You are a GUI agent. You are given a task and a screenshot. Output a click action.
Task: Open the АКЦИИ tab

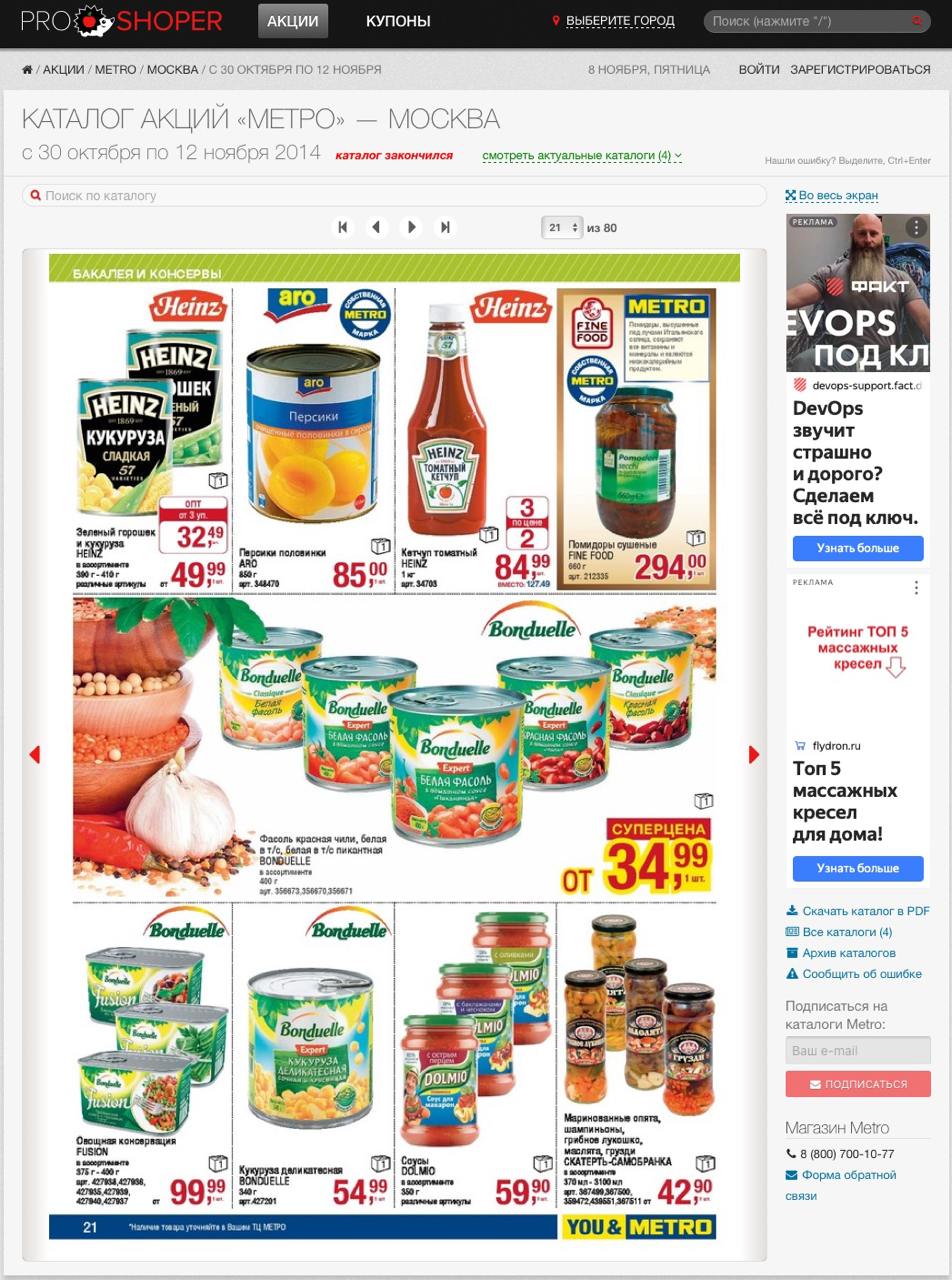tap(292, 21)
